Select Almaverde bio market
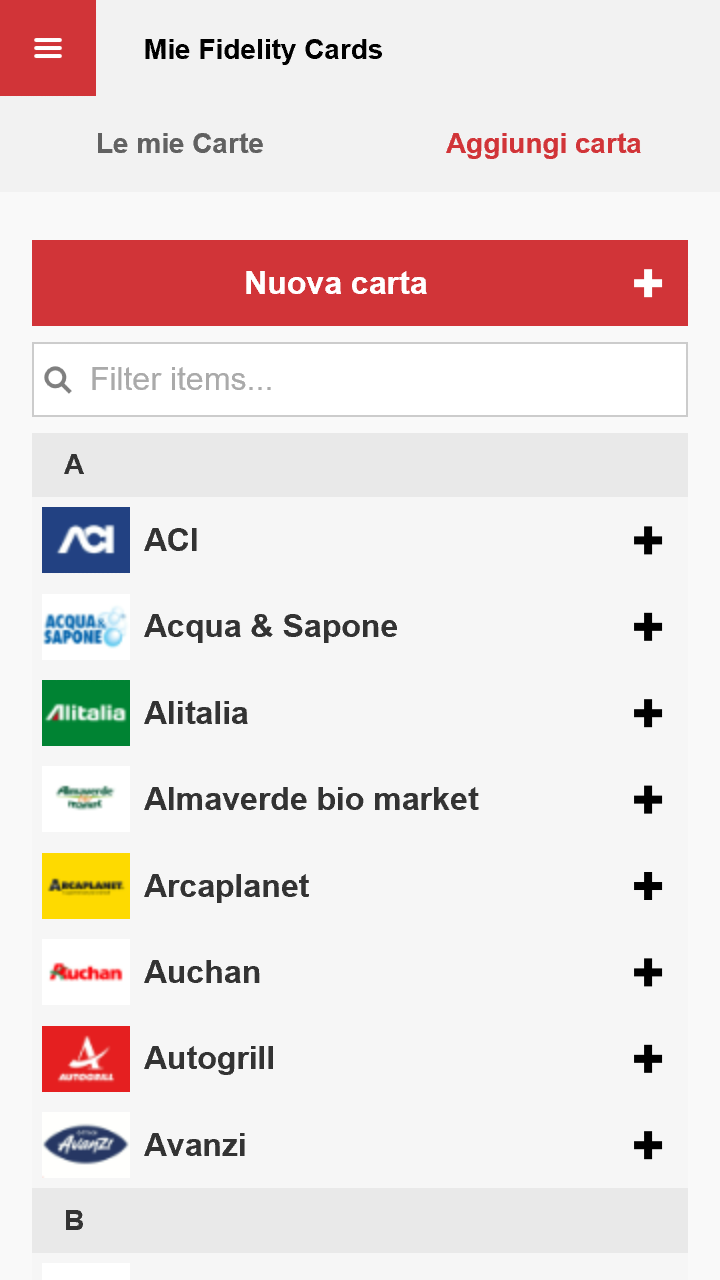 click(360, 799)
